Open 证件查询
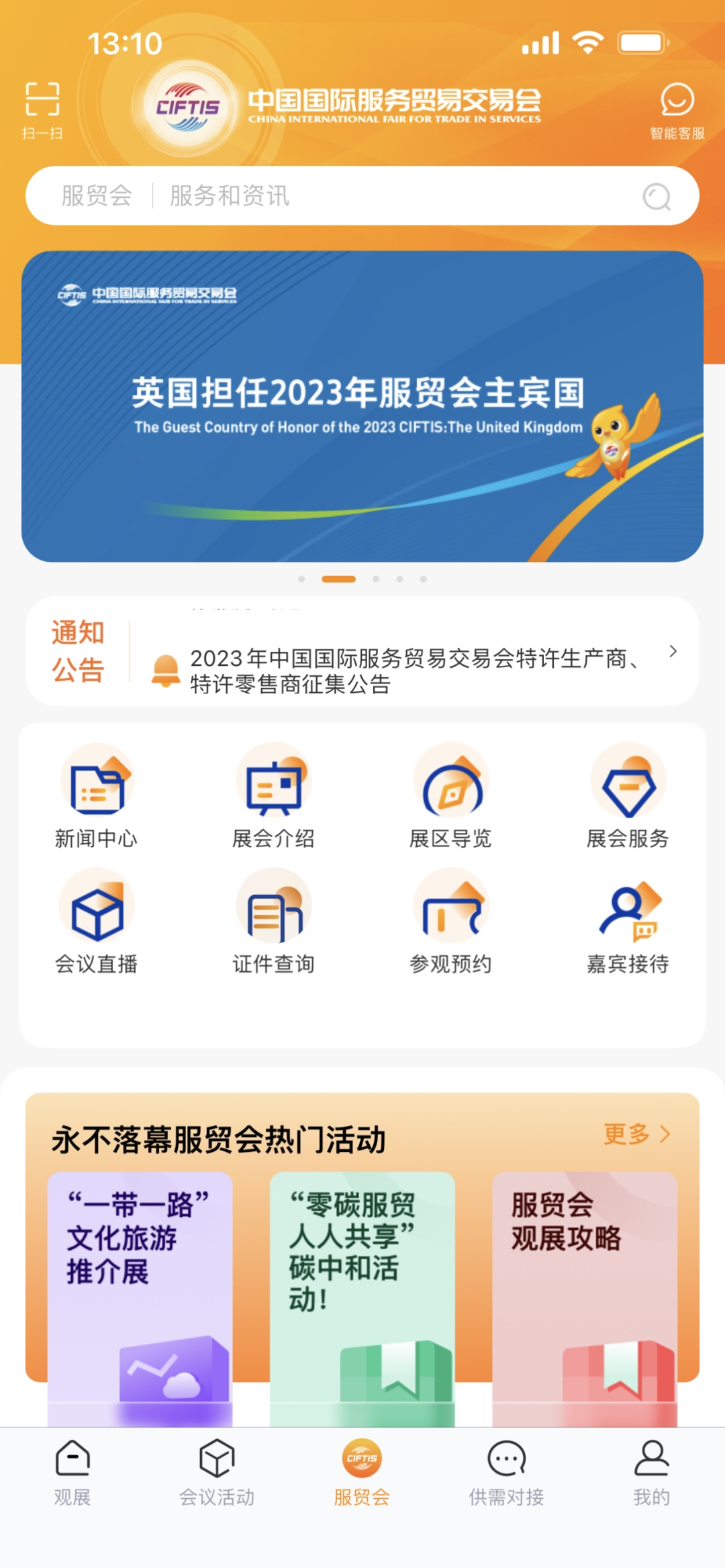 point(273,922)
